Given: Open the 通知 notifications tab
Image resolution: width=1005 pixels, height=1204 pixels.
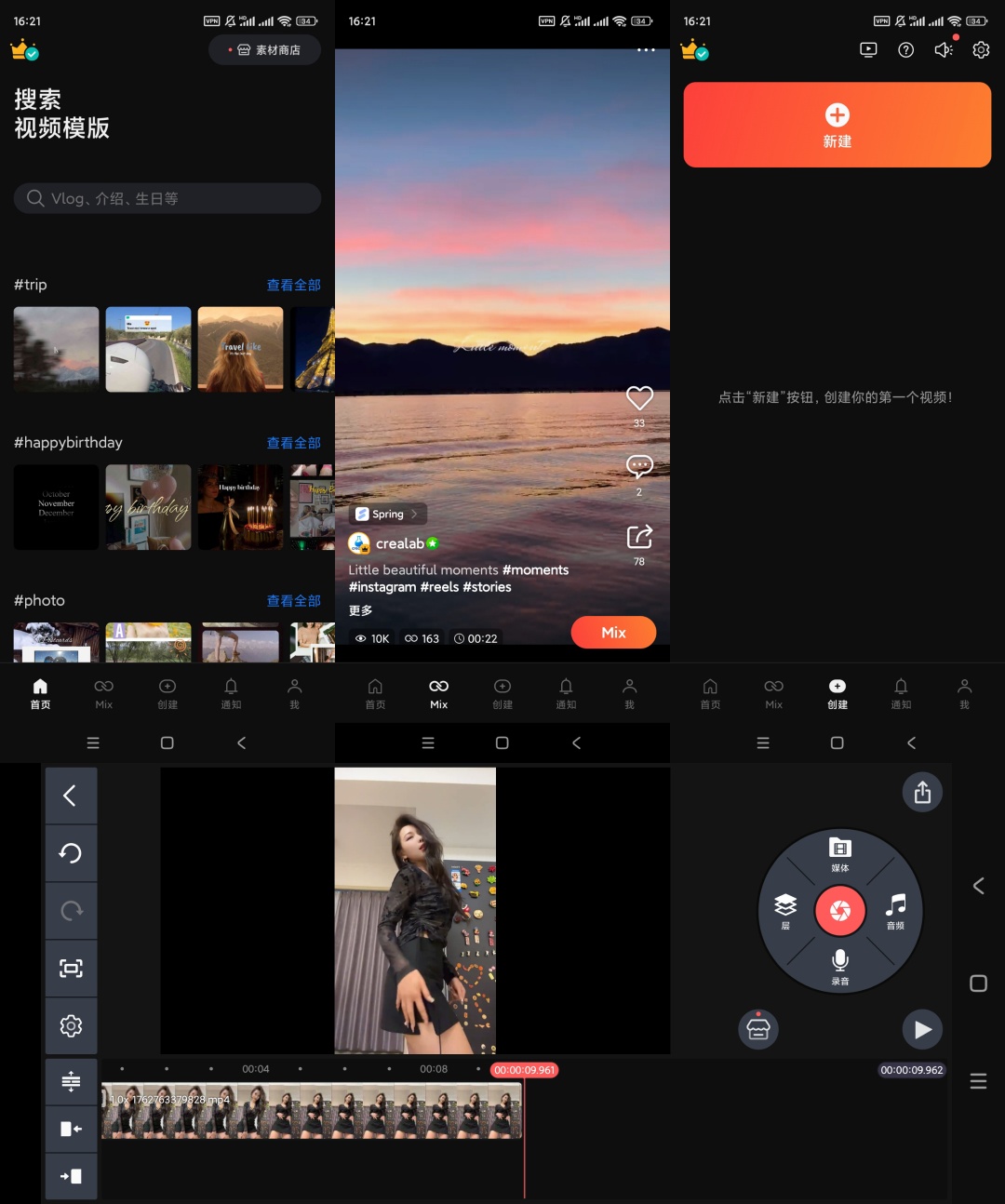Looking at the screenshot, I should pyautogui.click(x=566, y=694).
